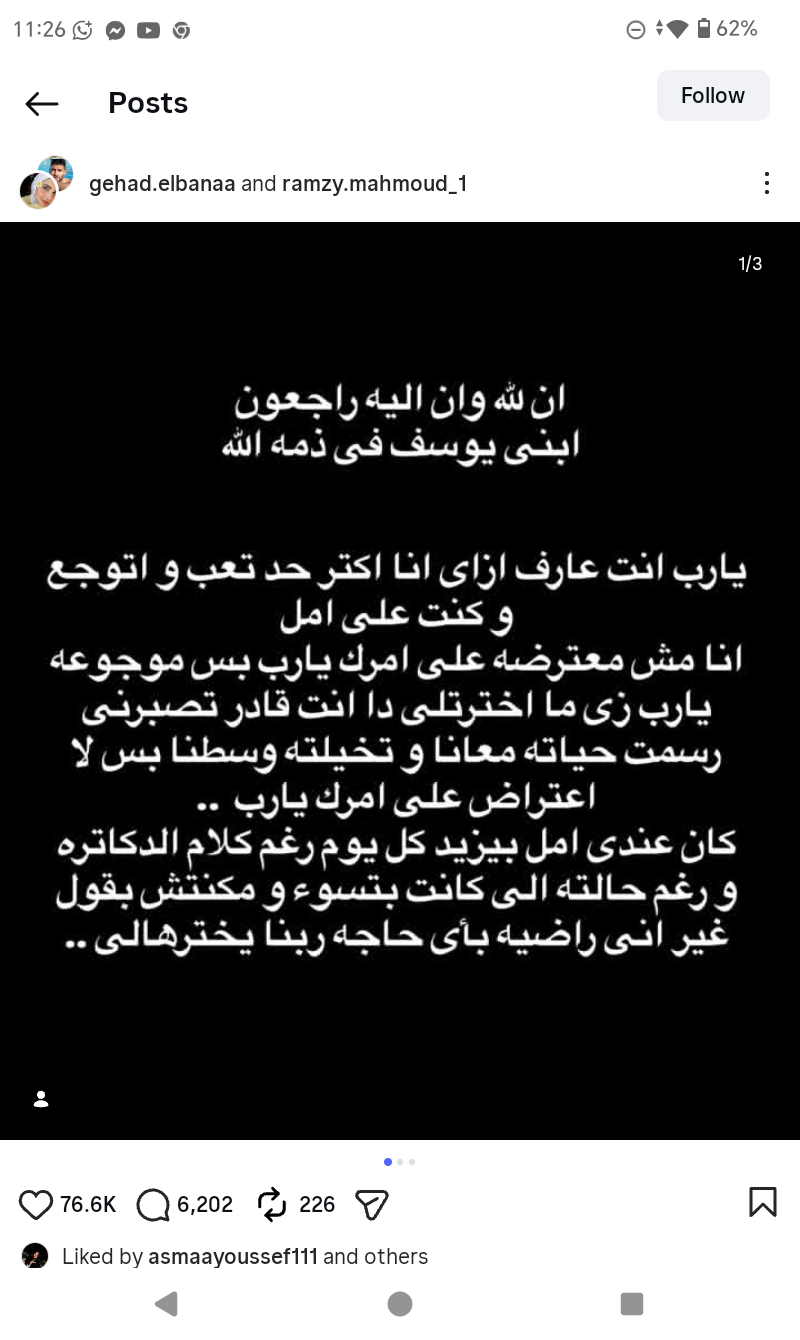
Task: Open the comments on this post
Action: pos(152,1204)
